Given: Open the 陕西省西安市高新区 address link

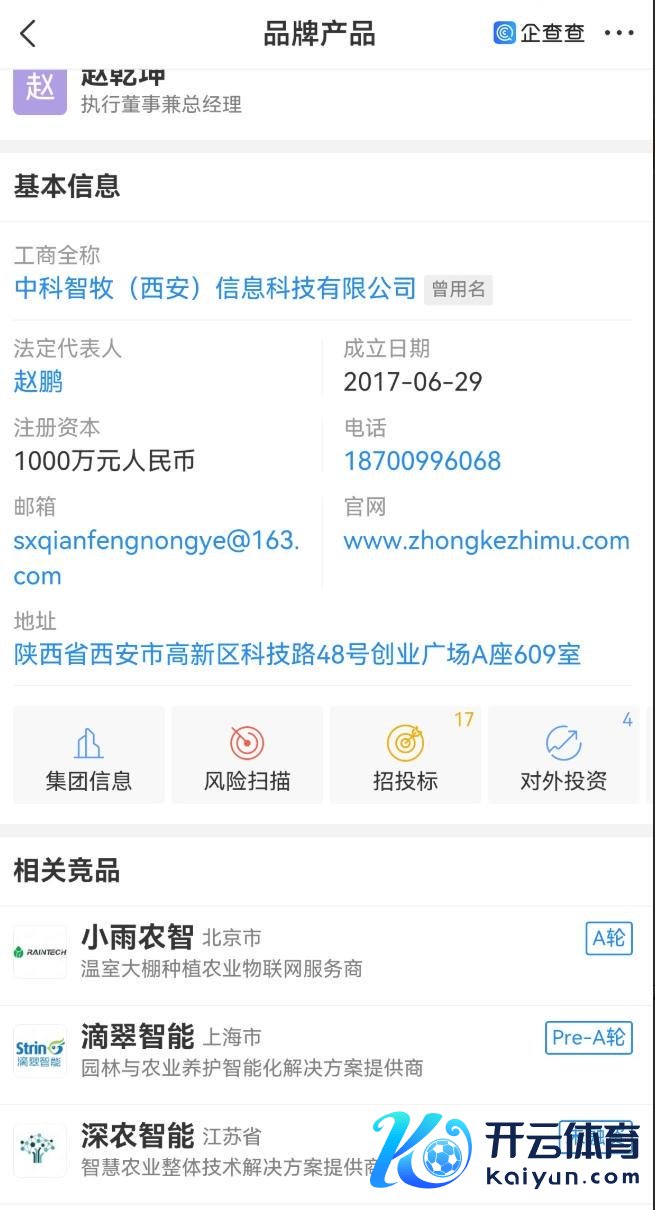Looking at the screenshot, I should tap(297, 655).
